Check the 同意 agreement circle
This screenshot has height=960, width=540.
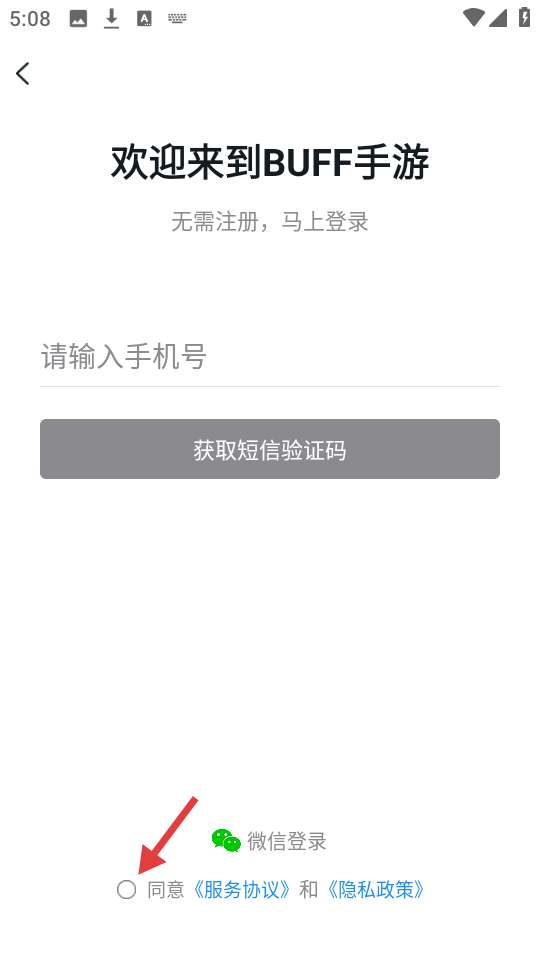(x=126, y=890)
